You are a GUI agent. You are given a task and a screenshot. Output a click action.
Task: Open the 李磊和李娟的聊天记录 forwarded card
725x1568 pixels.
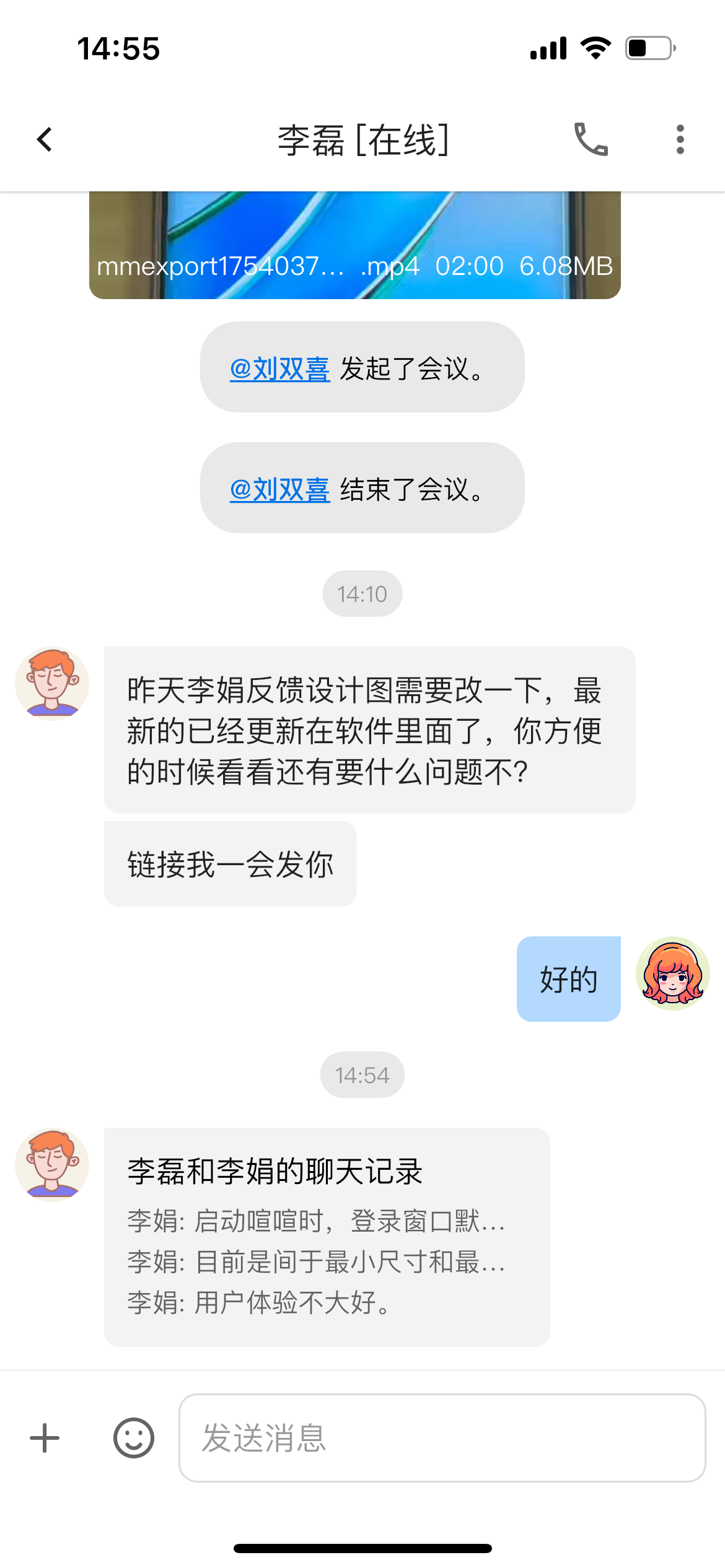click(327, 1236)
